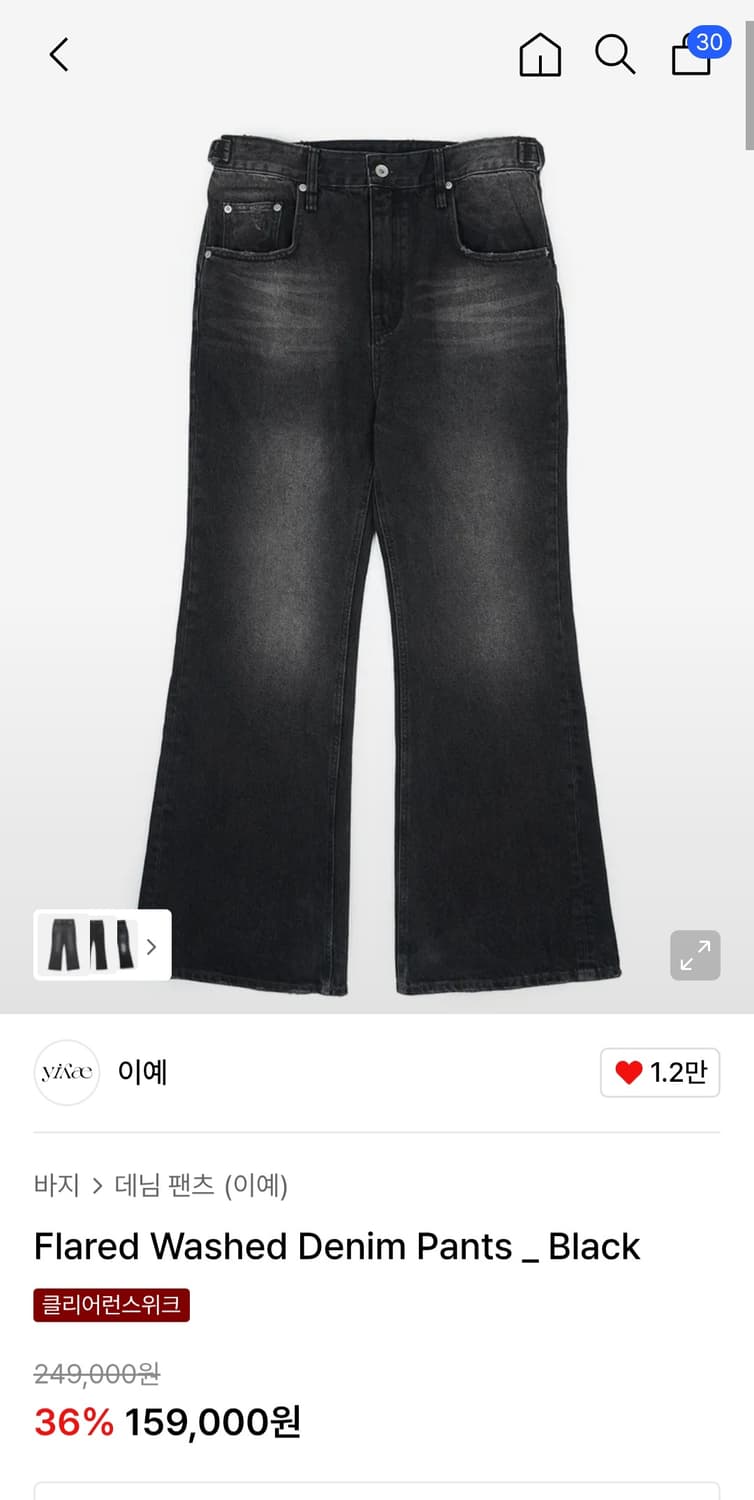754x1500 pixels.
Task: Go back using the back arrow
Action: (x=57, y=55)
